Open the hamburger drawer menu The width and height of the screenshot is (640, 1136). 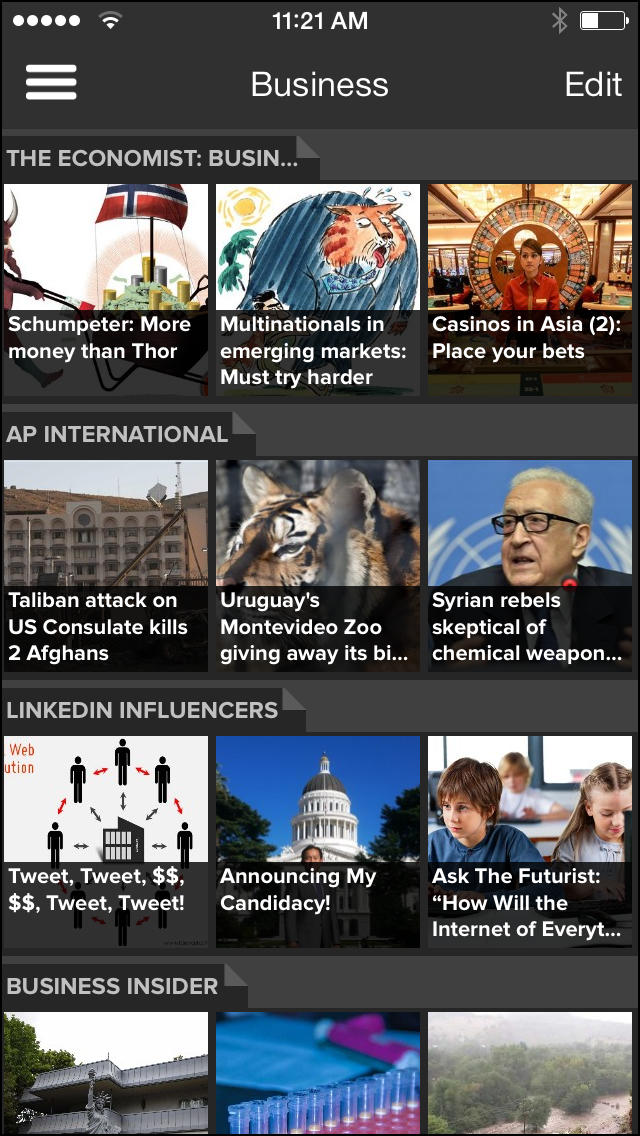tap(51, 83)
